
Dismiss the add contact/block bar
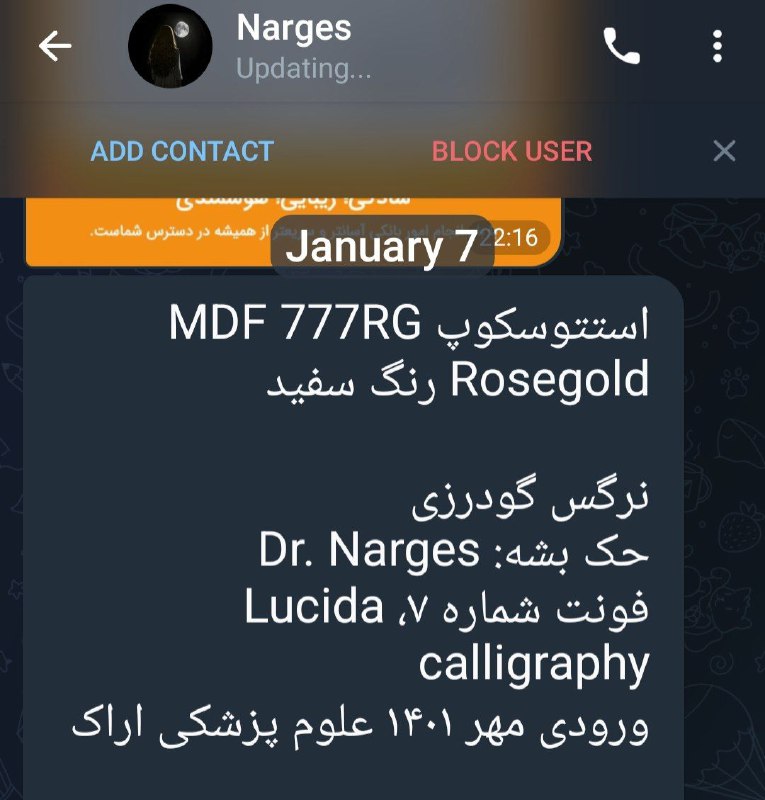(724, 151)
